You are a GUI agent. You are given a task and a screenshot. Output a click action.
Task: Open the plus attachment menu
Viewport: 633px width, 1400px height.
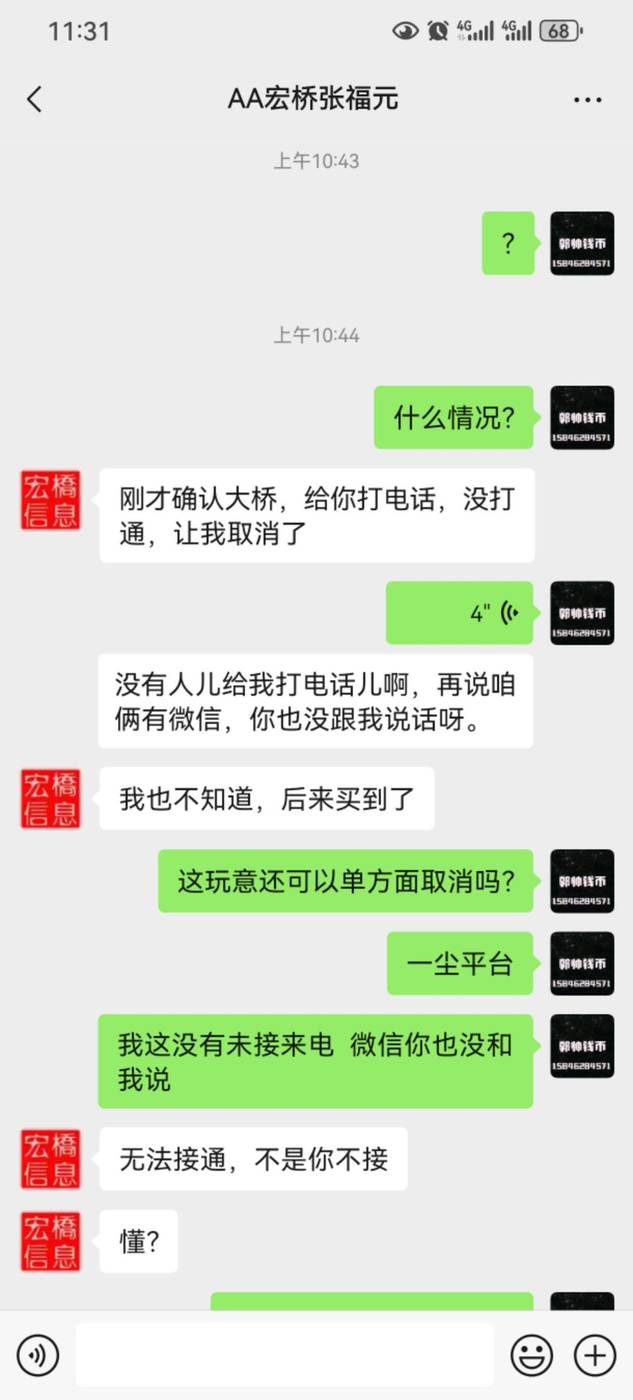[x=595, y=1356]
